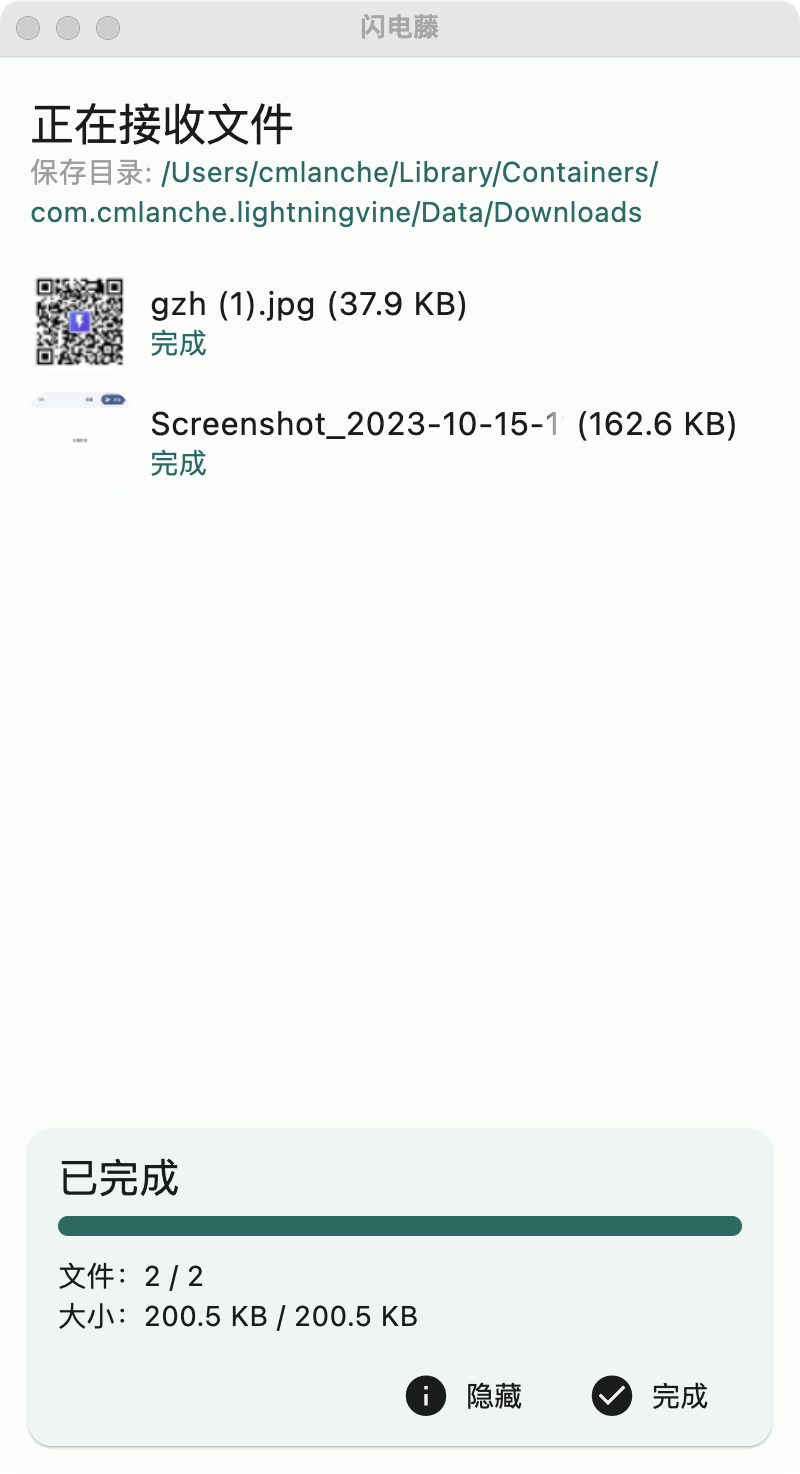Click 完成 status under gzh (1).jpg
800x1474 pixels.
(180, 344)
